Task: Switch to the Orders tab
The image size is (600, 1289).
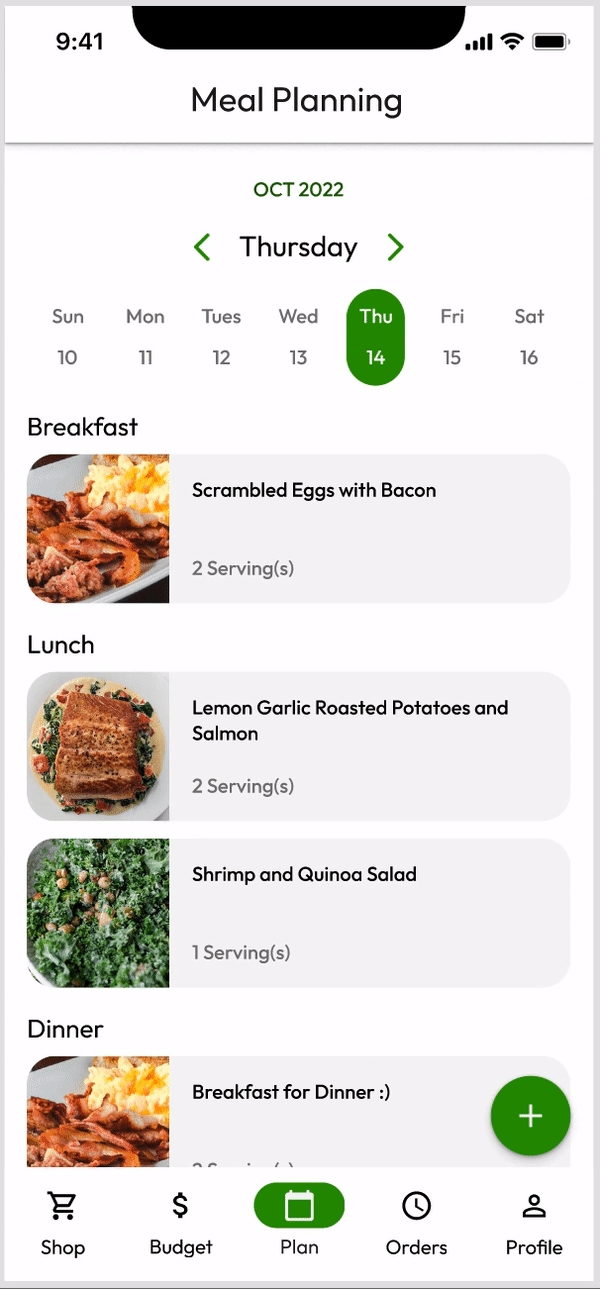Action: click(416, 1223)
